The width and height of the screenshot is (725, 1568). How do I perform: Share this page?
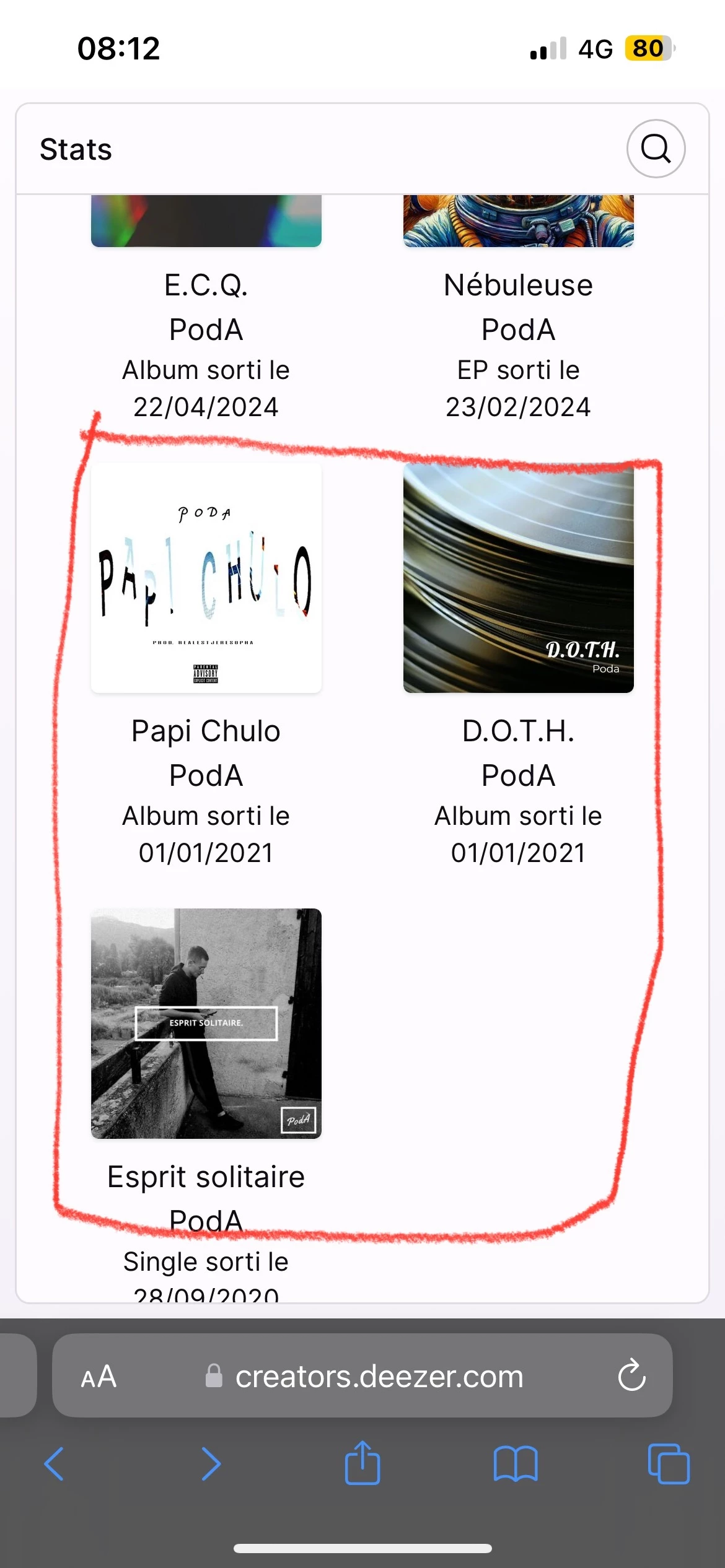point(362,1463)
